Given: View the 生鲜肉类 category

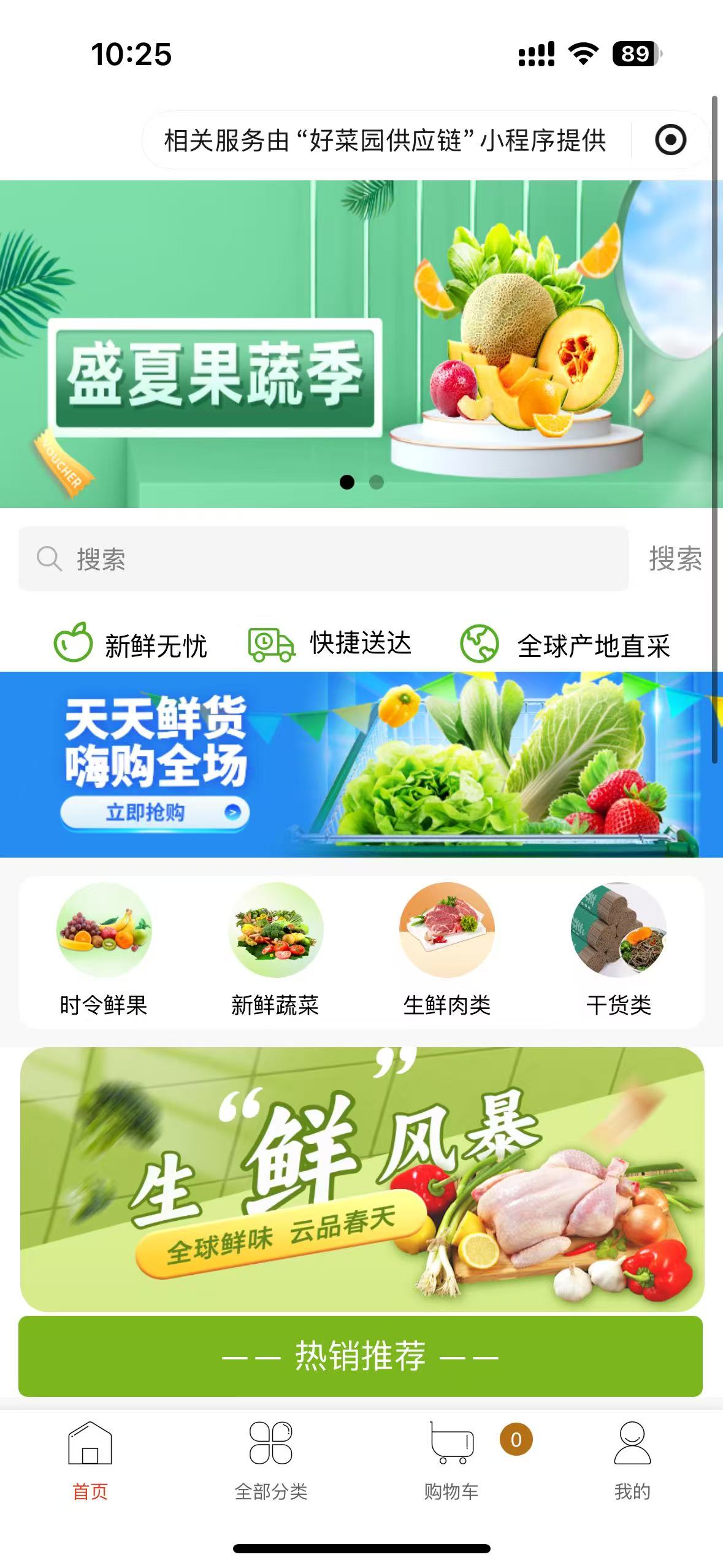Looking at the screenshot, I should pos(447,951).
